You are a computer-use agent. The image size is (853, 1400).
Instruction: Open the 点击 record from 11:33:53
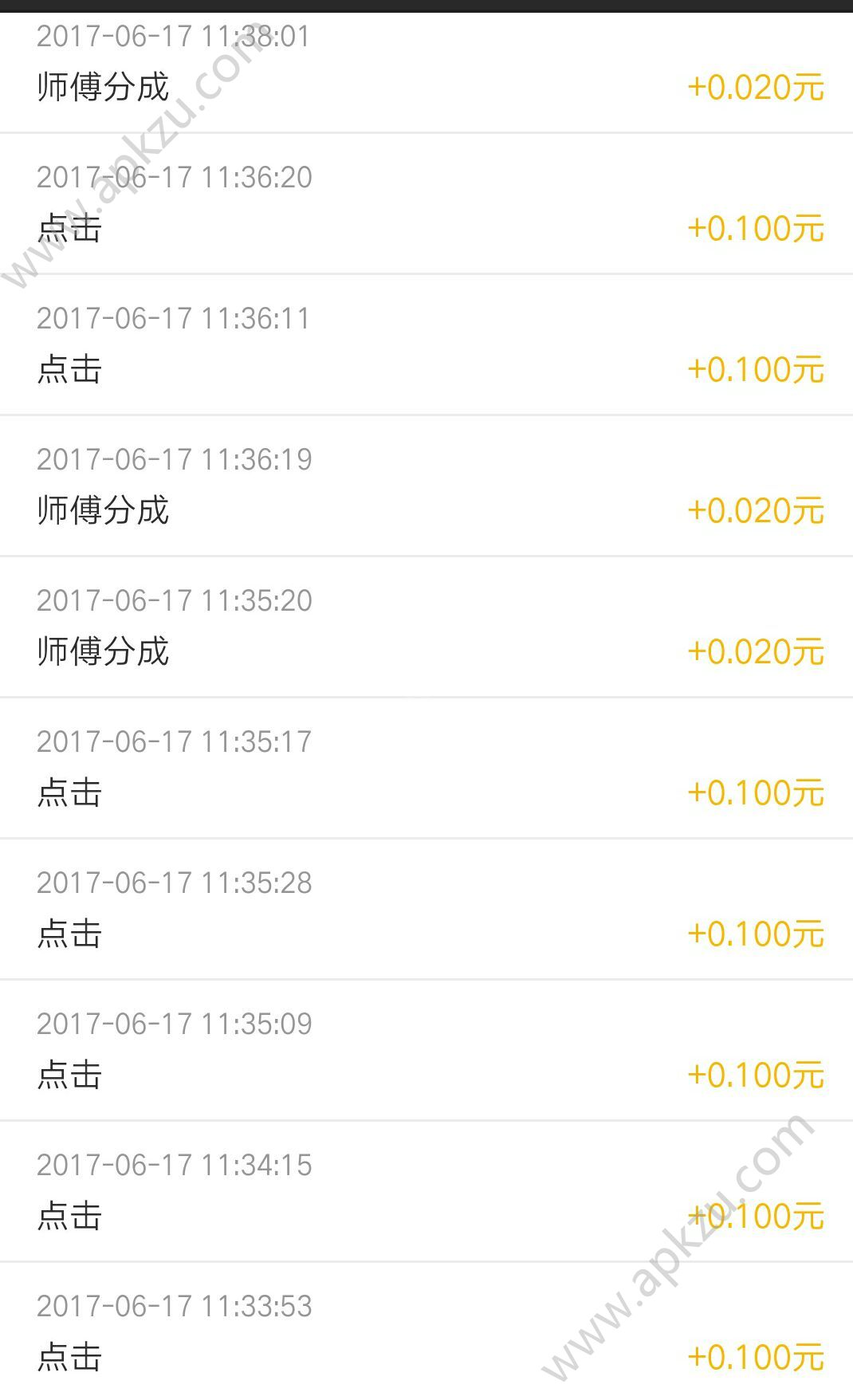(x=70, y=1355)
